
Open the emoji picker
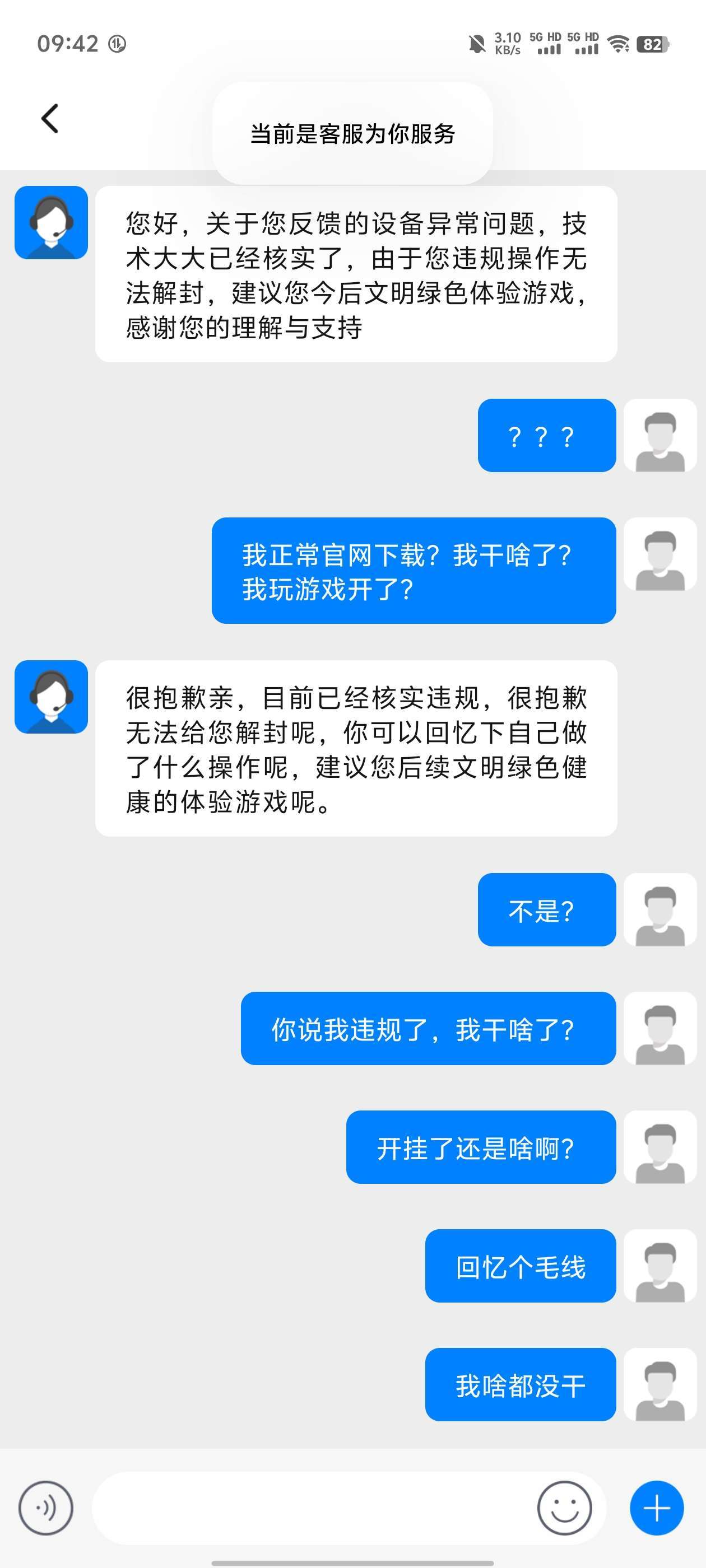[564, 1508]
